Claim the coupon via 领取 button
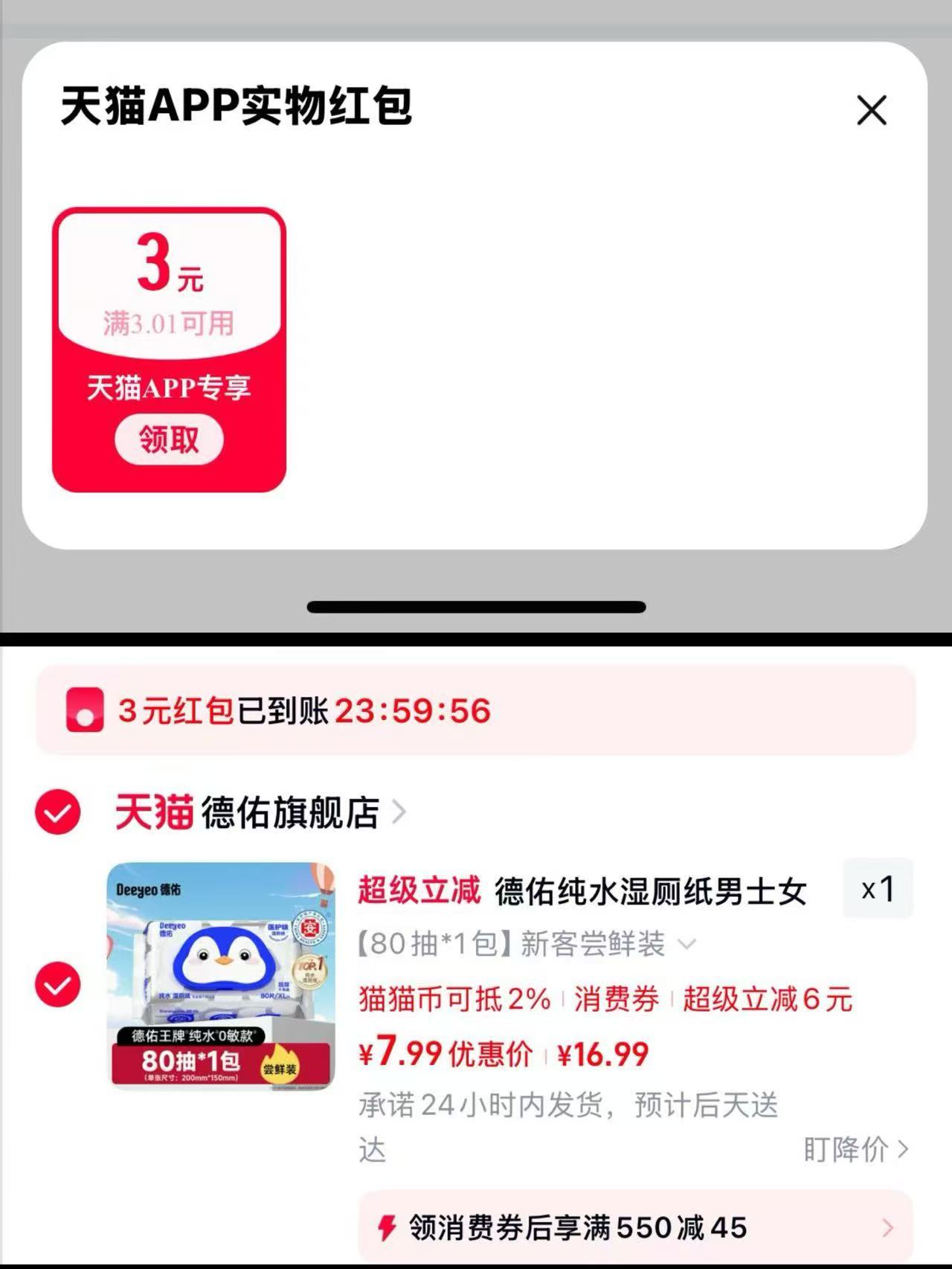 tap(168, 440)
